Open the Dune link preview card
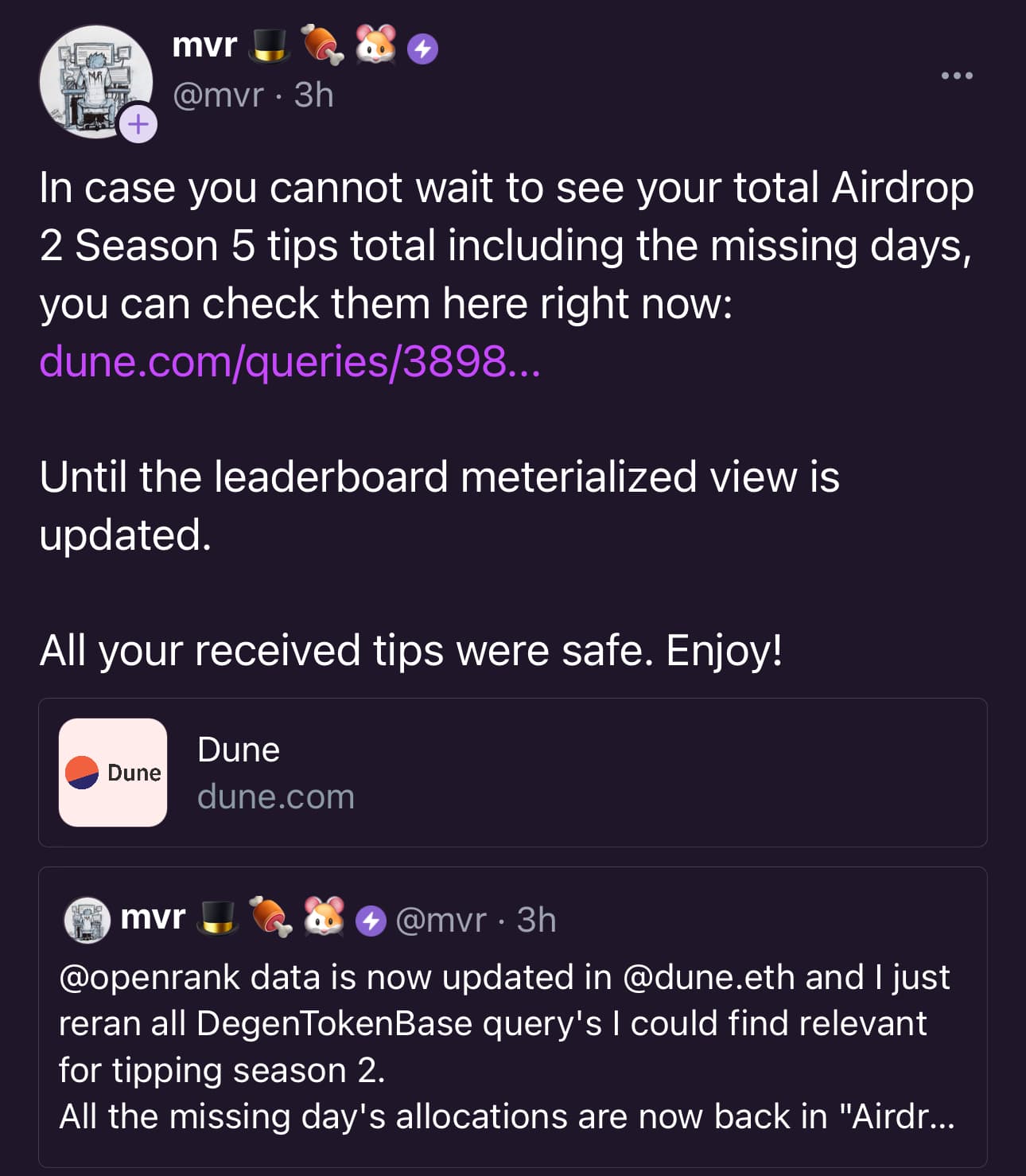Image resolution: width=1026 pixels, height=1176 pixels. [x=512, y=773]
